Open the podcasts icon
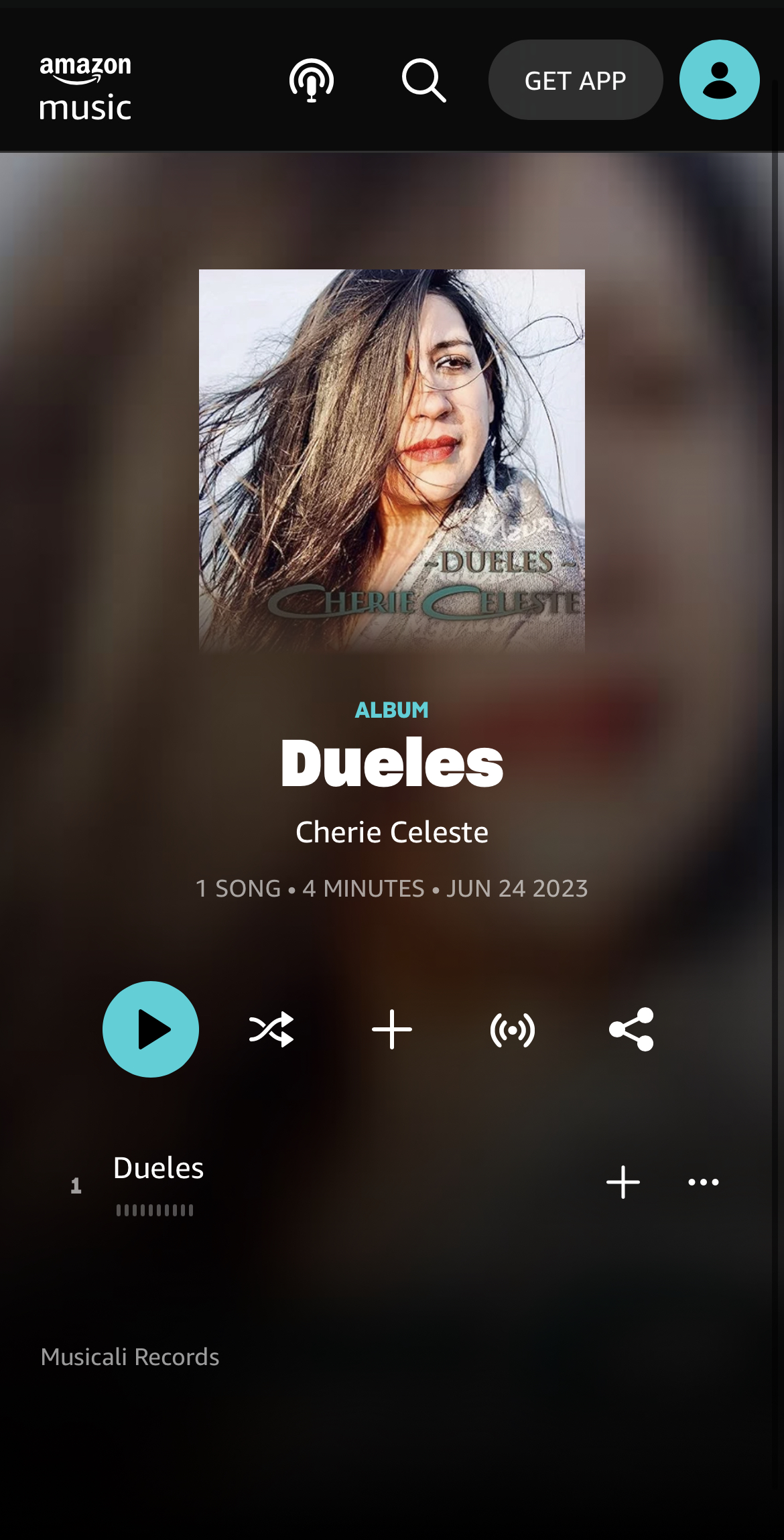The image size is (784, 1540). click(x=312, y=80)
